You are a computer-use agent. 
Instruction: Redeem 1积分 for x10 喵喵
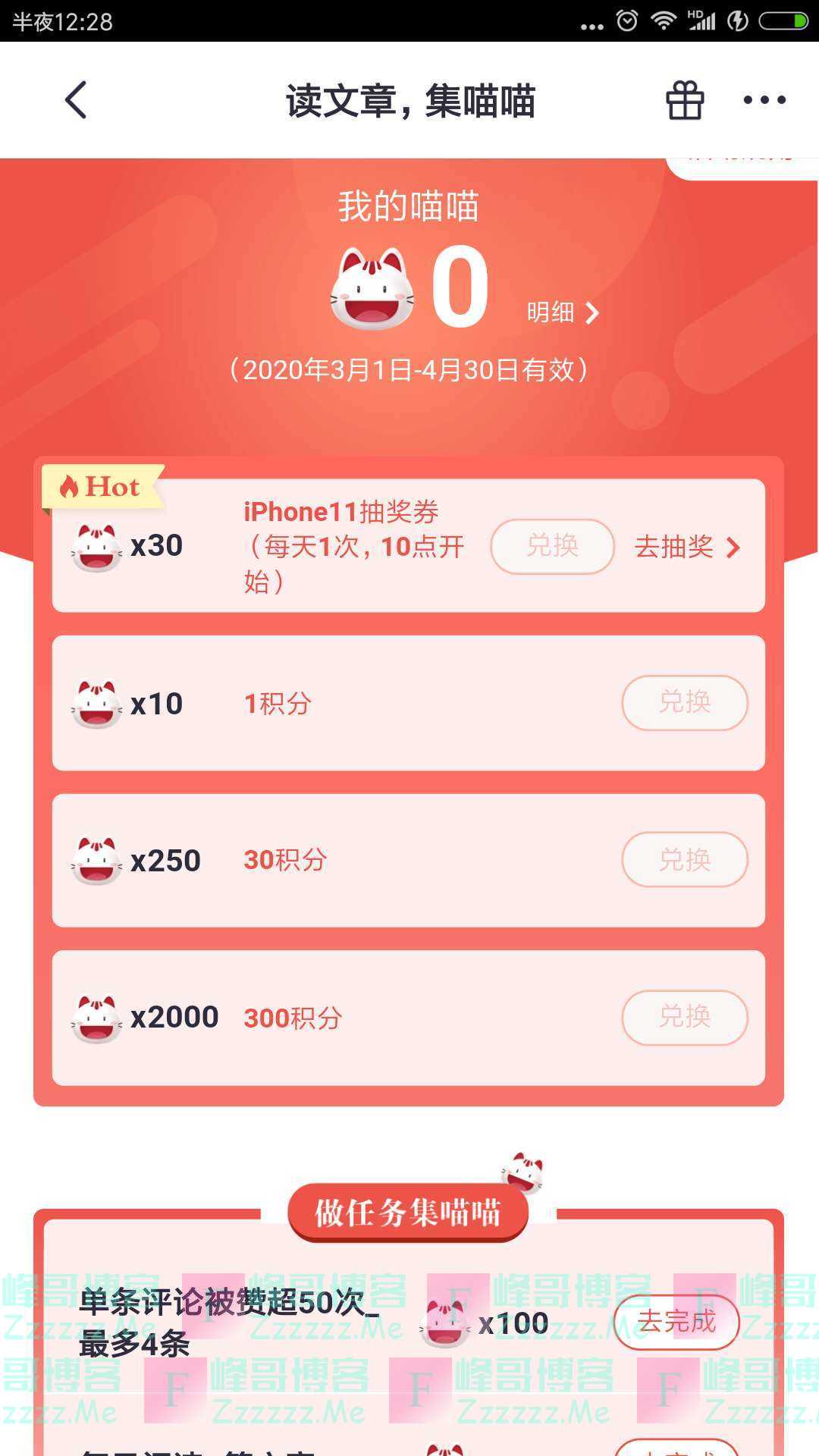[x=684, y=703]
